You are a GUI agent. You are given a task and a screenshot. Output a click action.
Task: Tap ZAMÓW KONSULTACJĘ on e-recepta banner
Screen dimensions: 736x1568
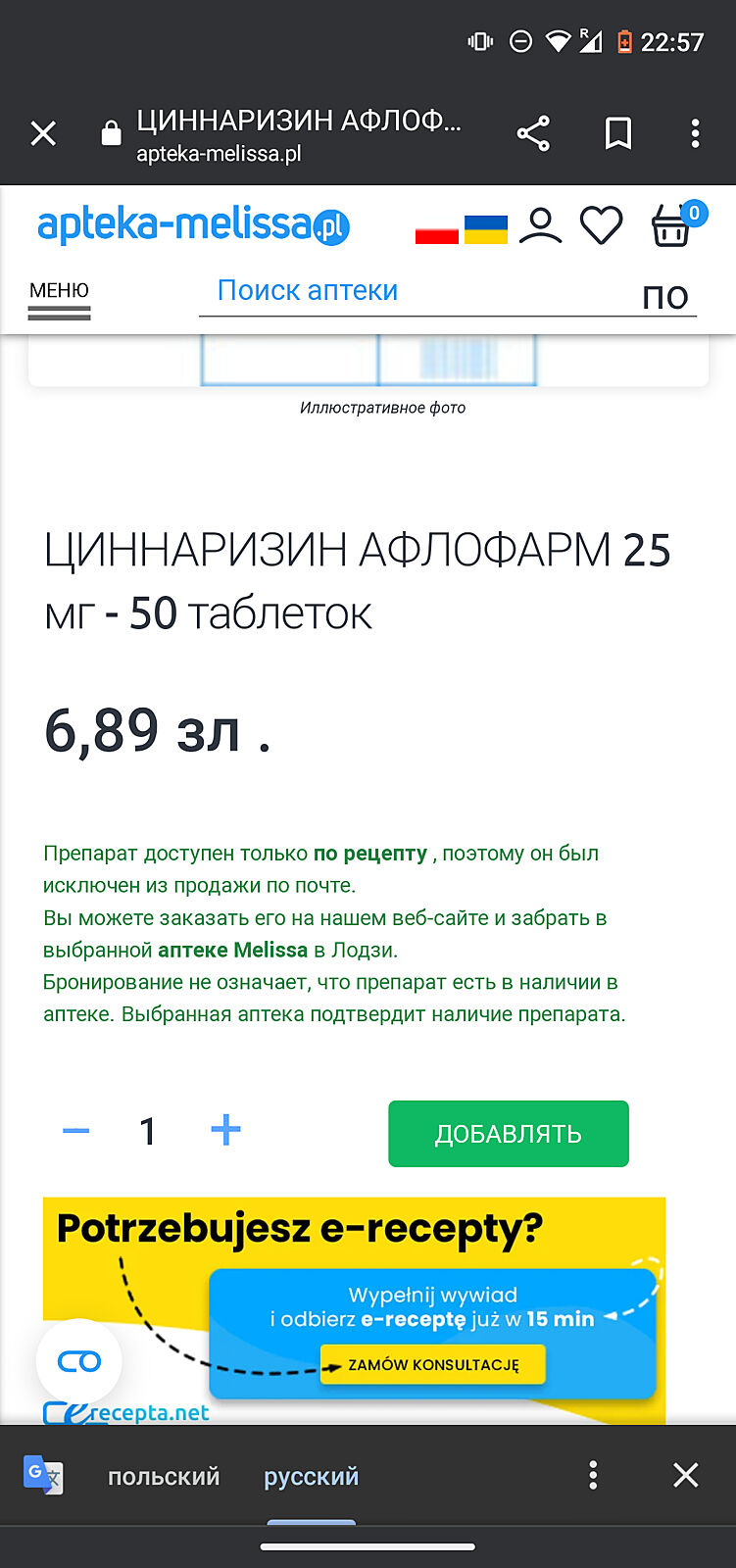tap(432, 1364)
